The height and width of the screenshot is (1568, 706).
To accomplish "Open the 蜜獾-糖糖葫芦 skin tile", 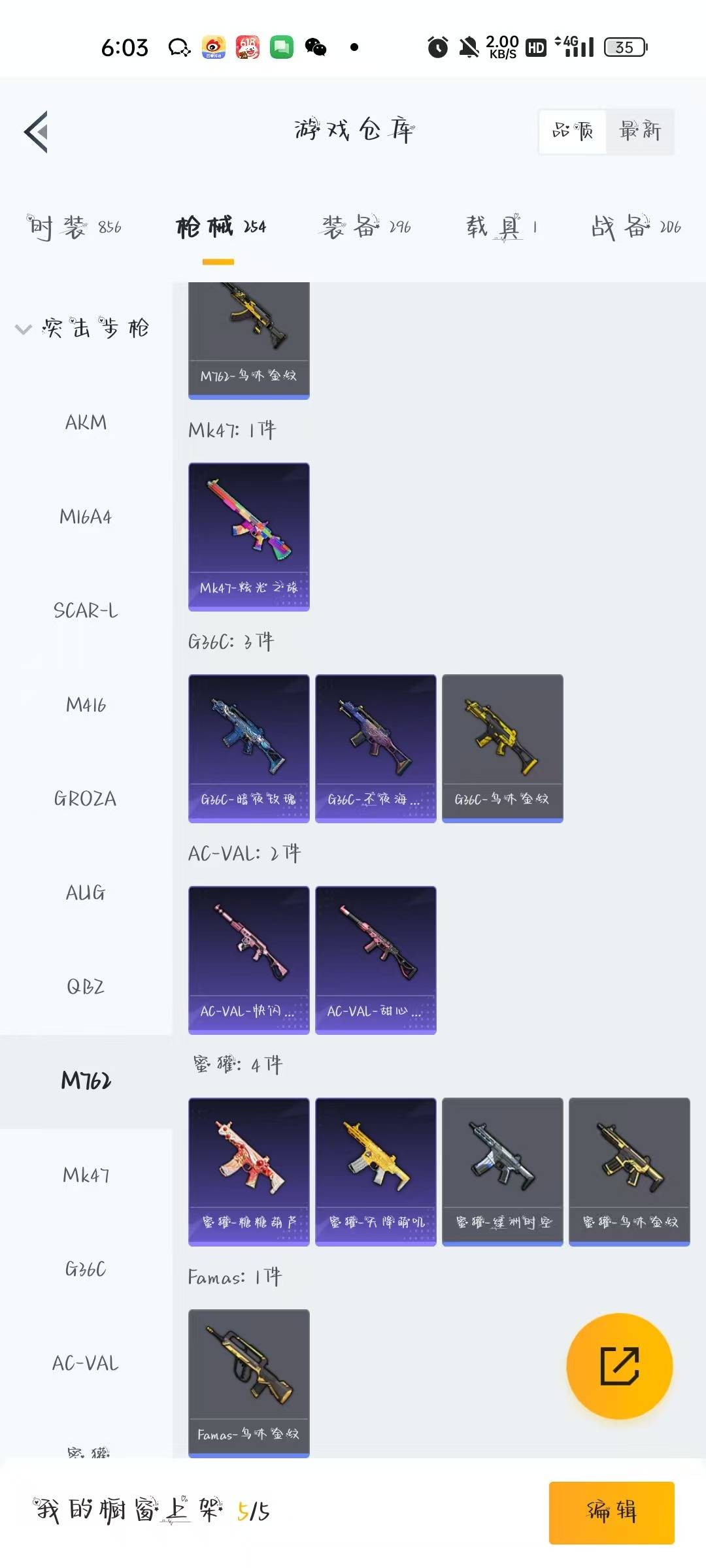I will pos(249,1172).
